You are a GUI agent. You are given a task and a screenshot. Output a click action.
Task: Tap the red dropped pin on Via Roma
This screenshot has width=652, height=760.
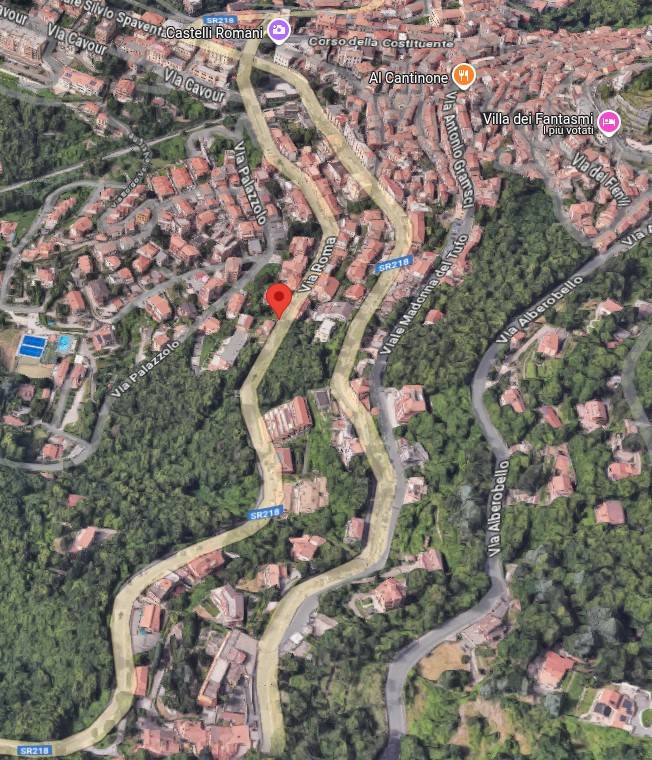tap(279, 298)
